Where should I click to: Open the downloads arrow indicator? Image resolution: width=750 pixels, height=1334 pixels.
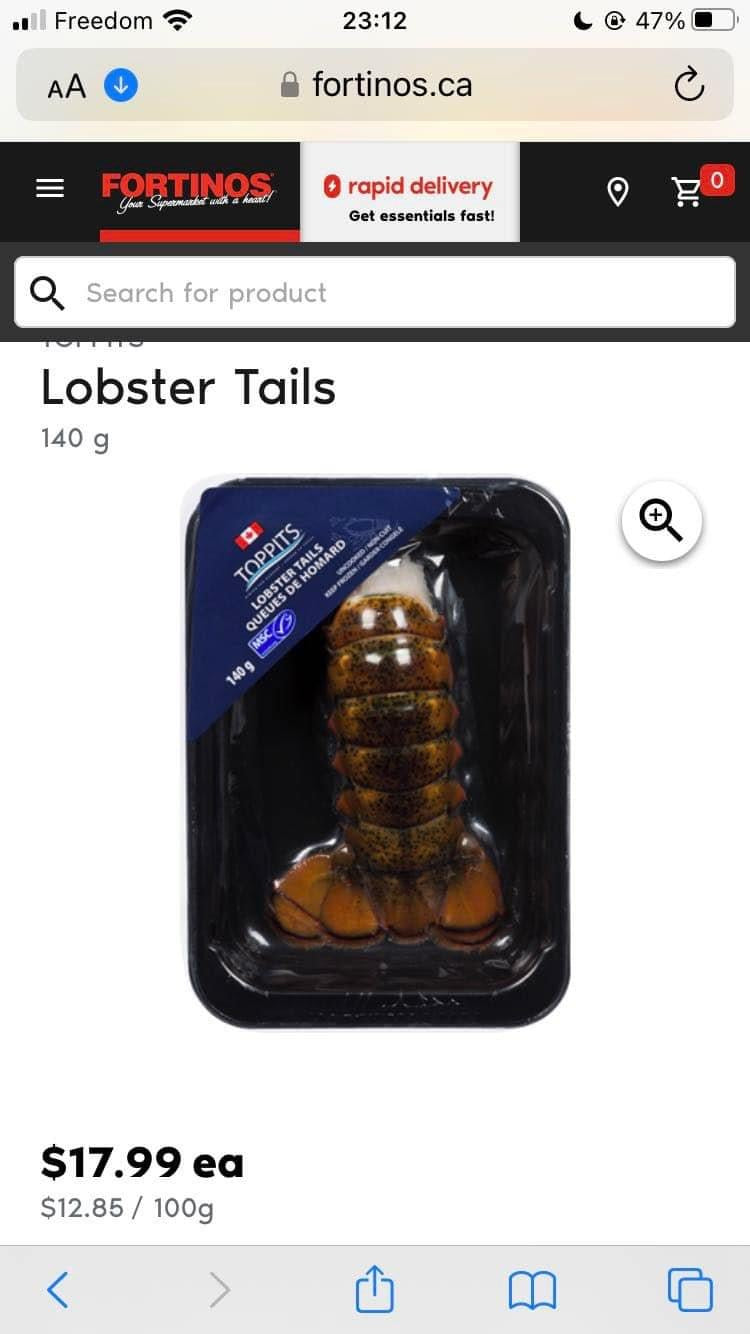pos(120,86)
